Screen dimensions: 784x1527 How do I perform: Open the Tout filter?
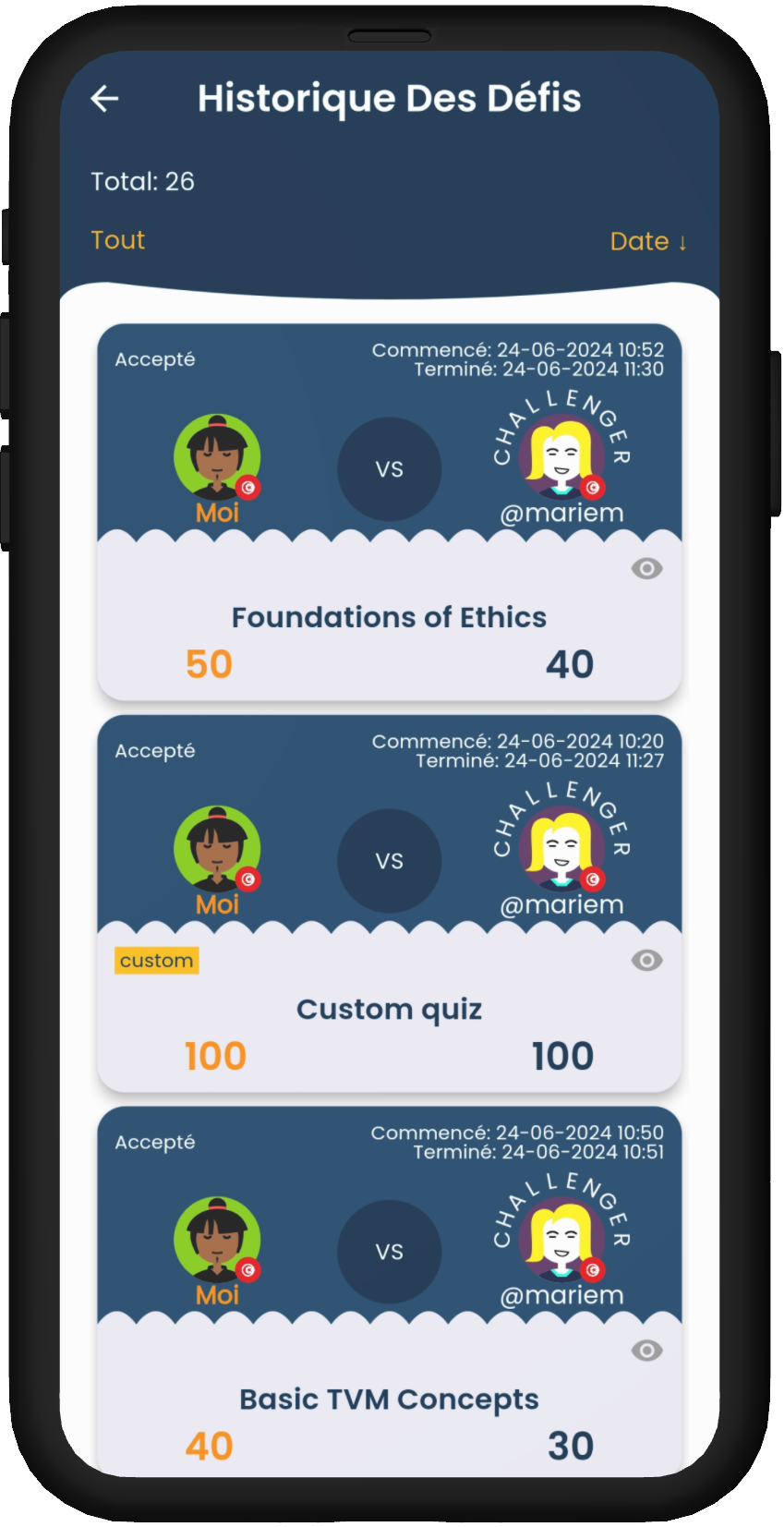tap(118, 240)
